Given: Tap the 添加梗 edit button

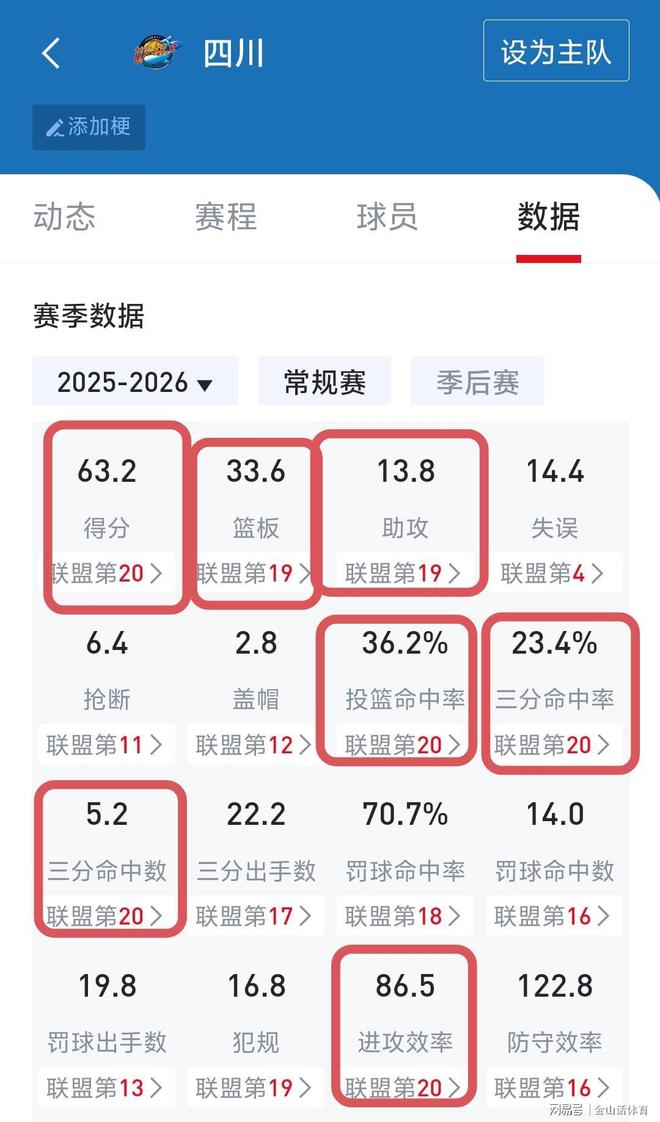Looking at the screenshot, I should click(89, 128).
